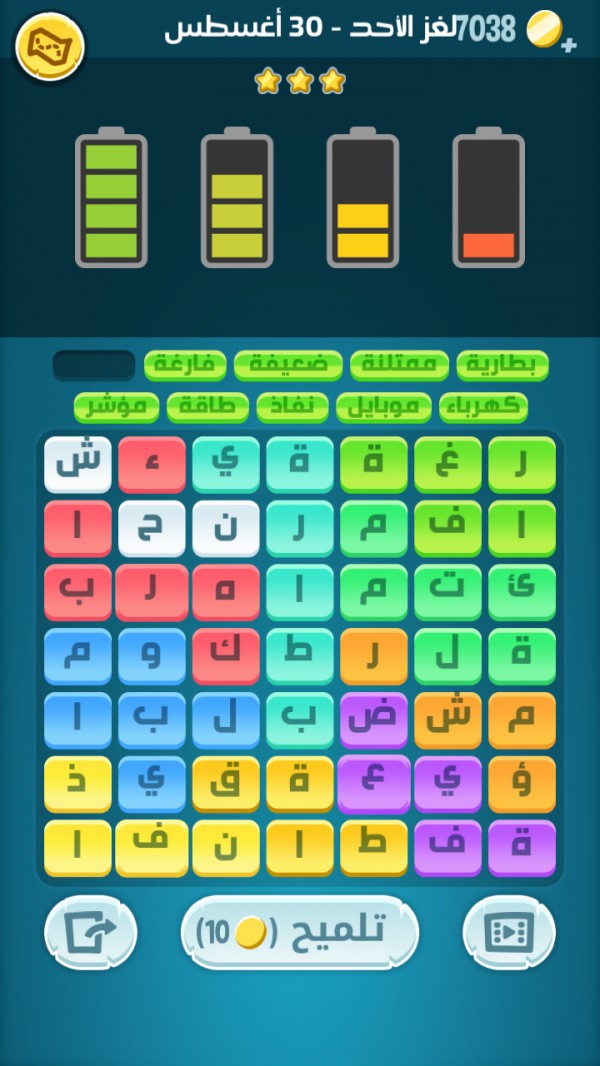Open the map icon in the top corner
Image resolution: width=600 pixels, height=1066 pixels.
click(x=50, y=46)
